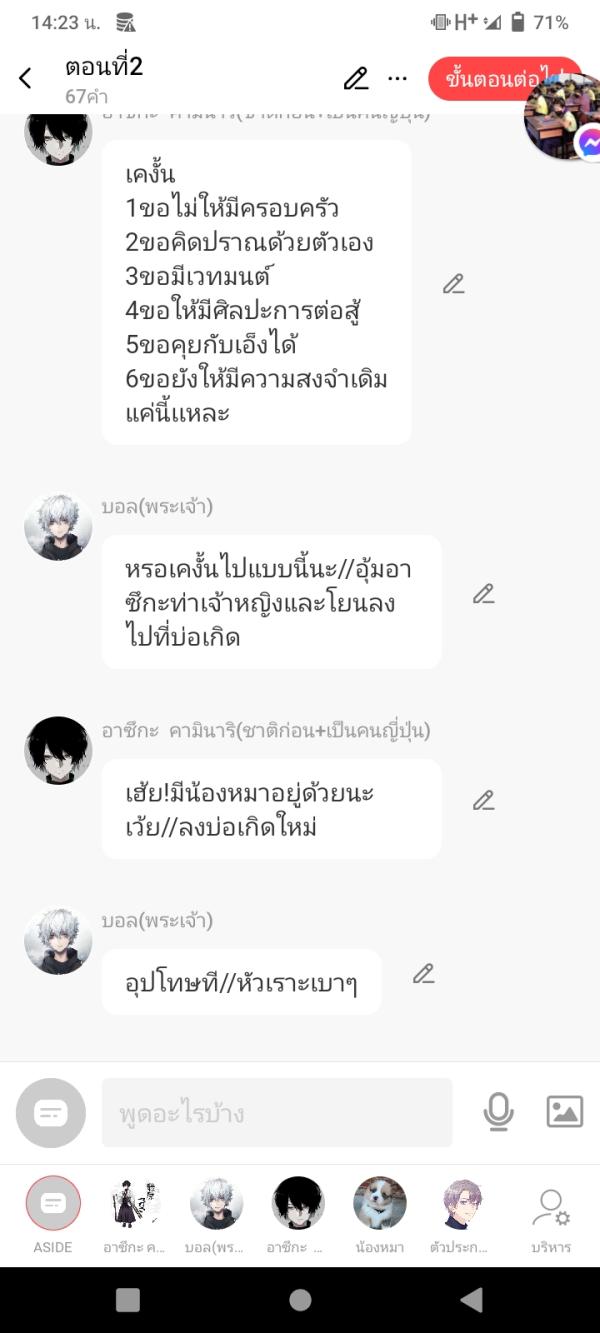Edit the message เฮ้ย!มีน้องหมาอยู่ด้วยนะ
Viewport: 600px width, 1333px height.
484,800
